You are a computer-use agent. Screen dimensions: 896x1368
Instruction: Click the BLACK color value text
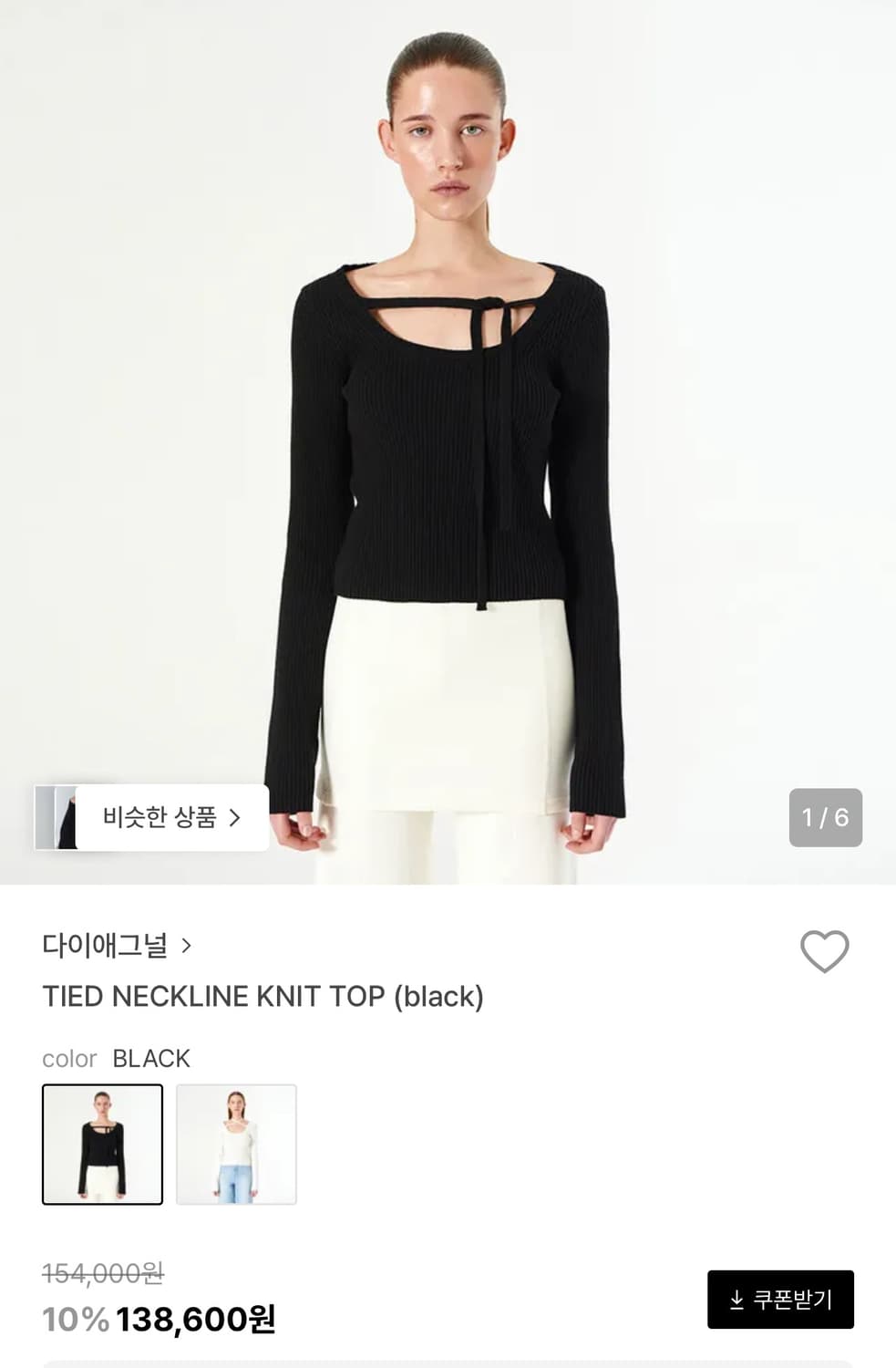tap(151, 1059)
